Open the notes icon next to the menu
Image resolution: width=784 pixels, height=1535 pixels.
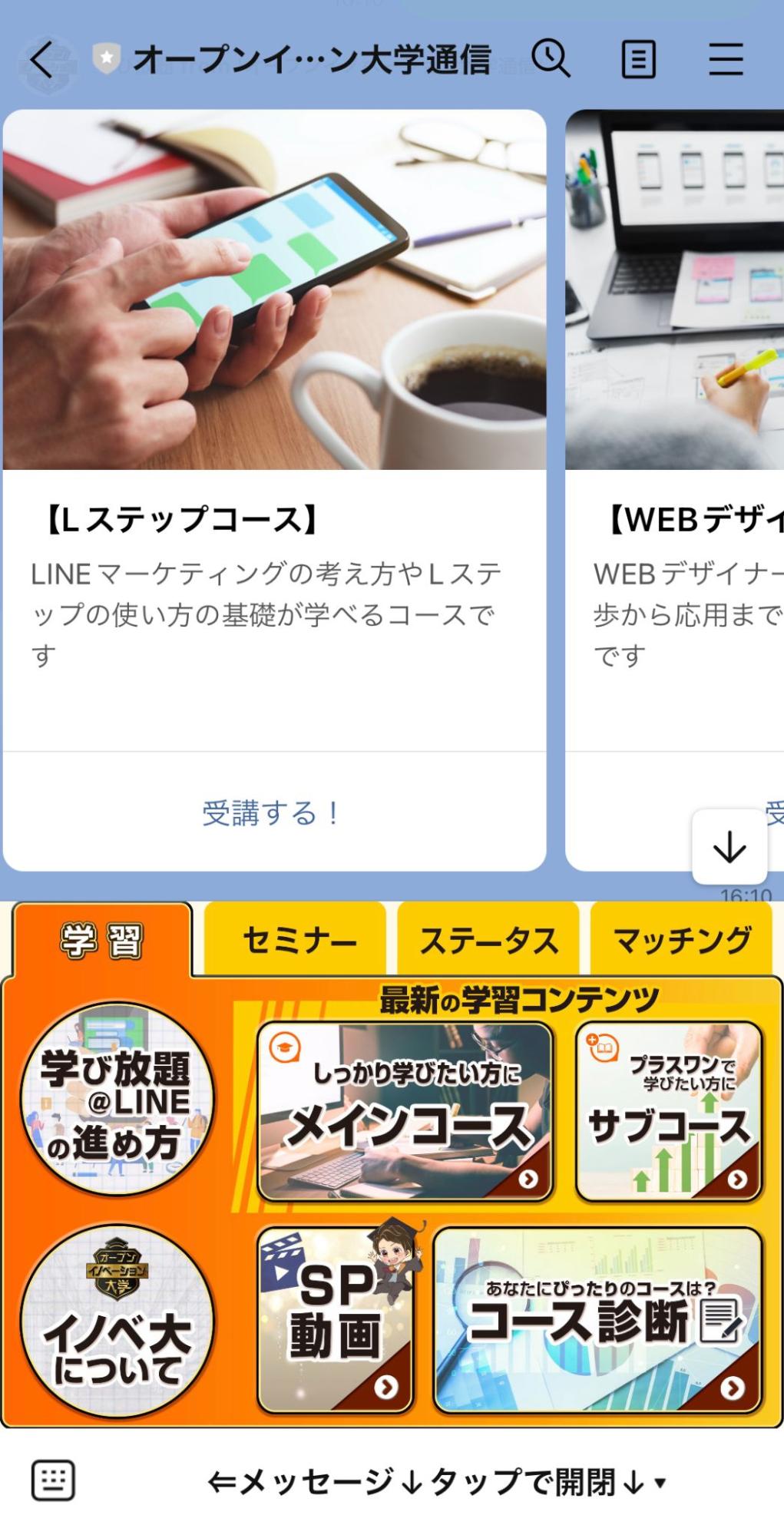point(637,59)
